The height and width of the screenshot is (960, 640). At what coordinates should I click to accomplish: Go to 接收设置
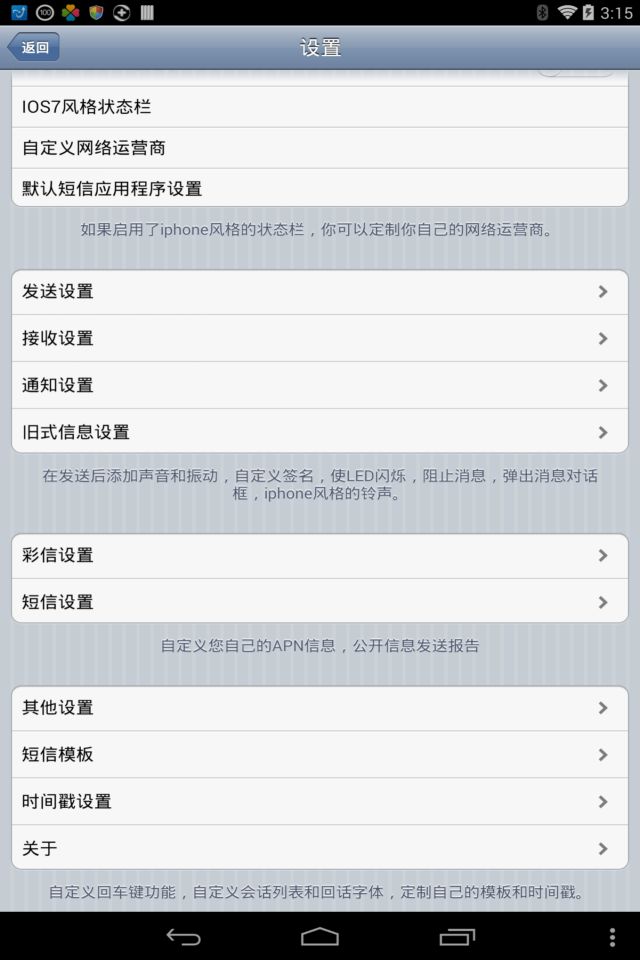point(320,338)
